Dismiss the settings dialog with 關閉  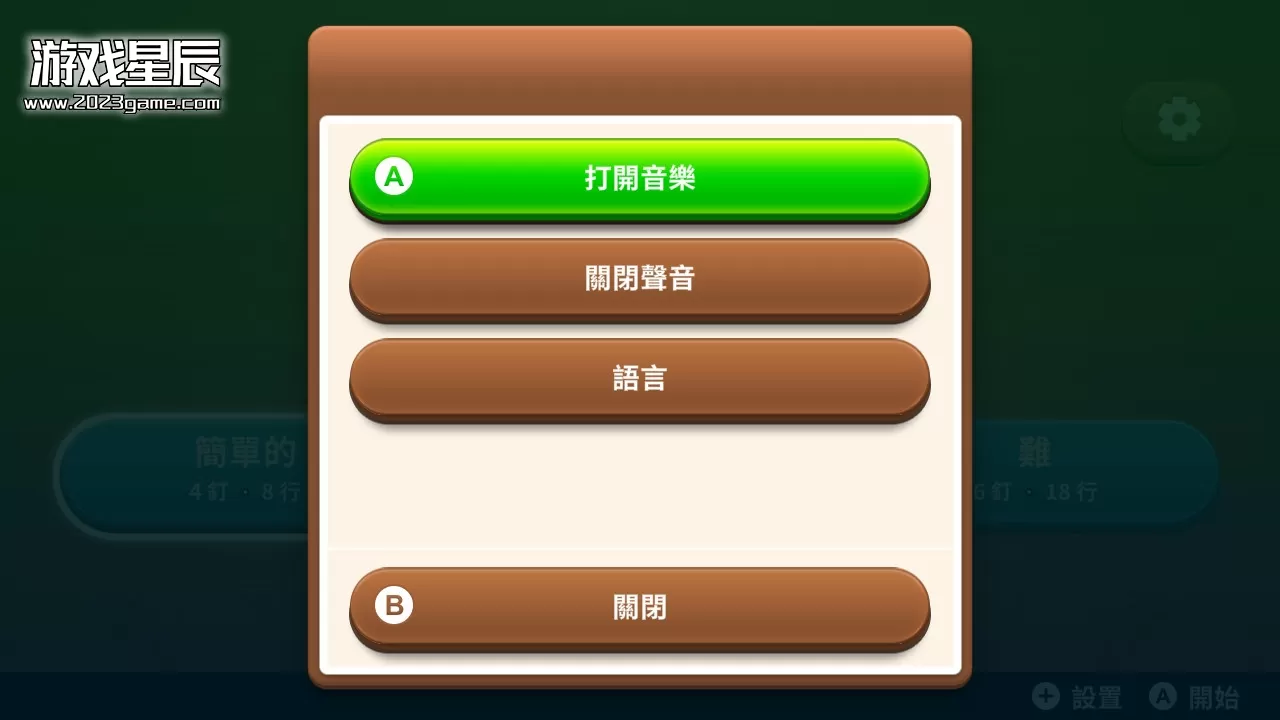tap(639, 607)
